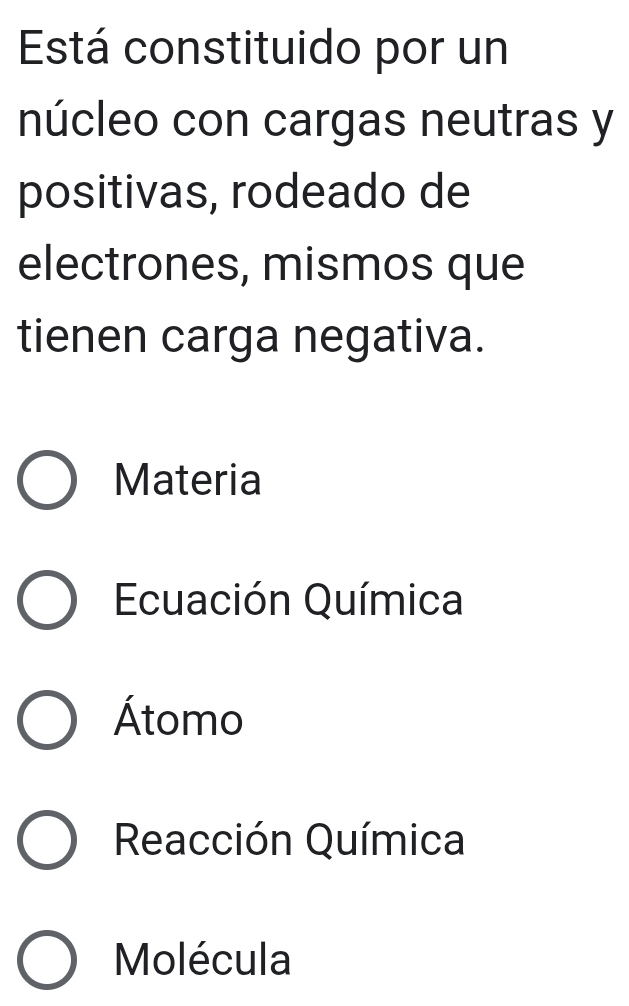Choose Ecuación Química as the answer
This screenshot has height=1006, width=629.
click(46, 602)
